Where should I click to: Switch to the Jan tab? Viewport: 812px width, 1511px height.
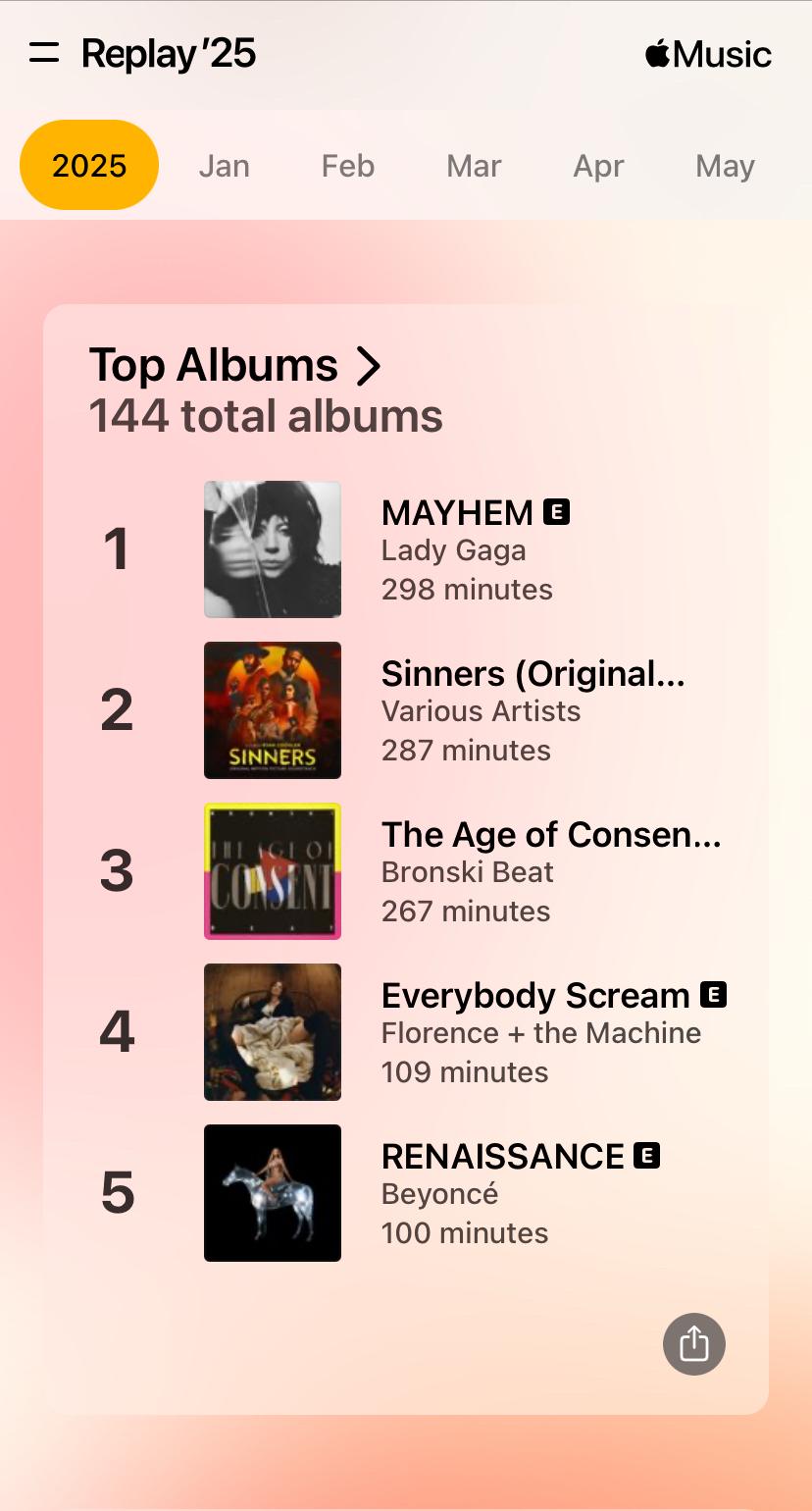click(x=224, y=166)
